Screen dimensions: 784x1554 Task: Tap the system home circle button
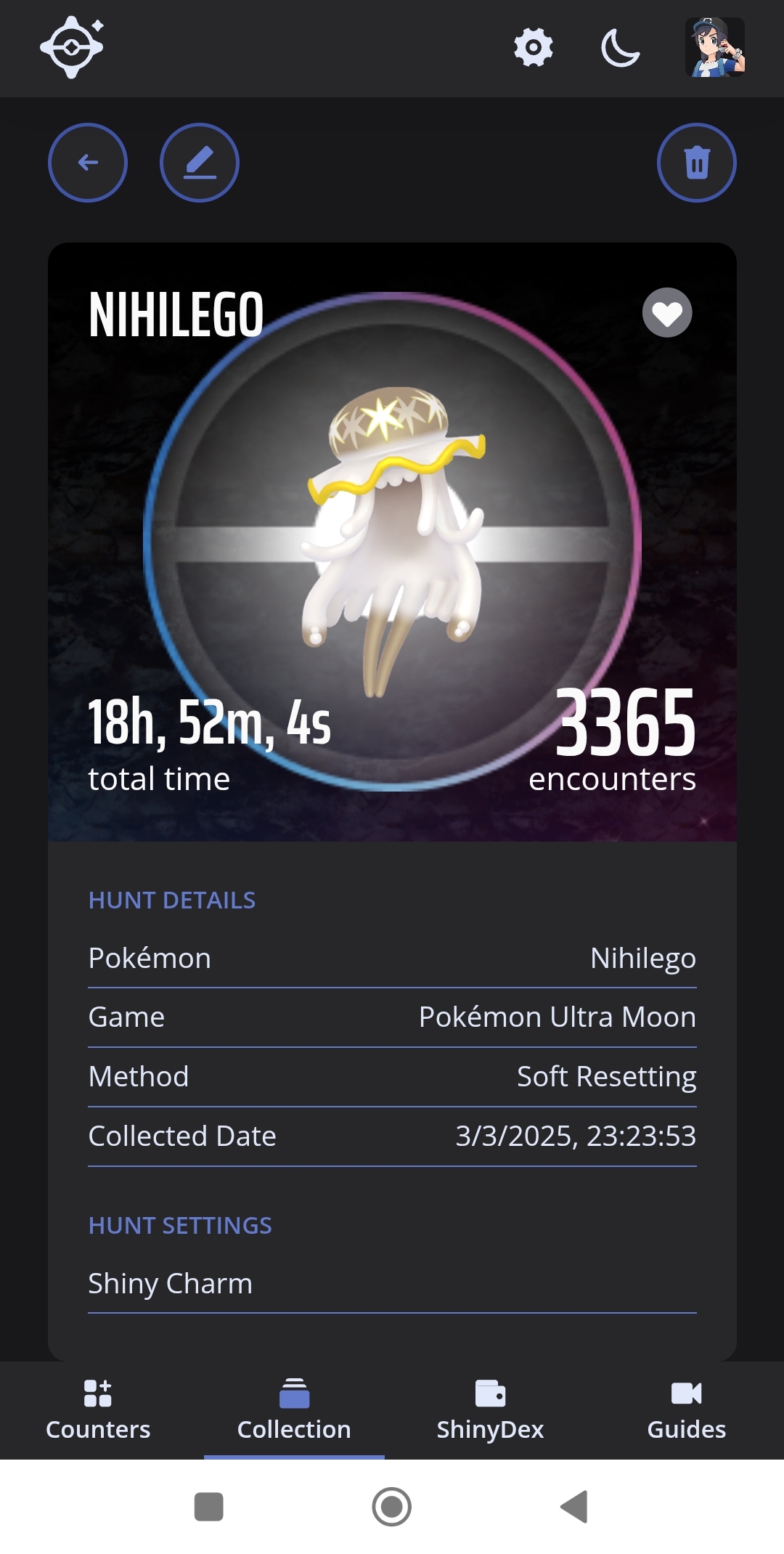[x=392, y=1507]
